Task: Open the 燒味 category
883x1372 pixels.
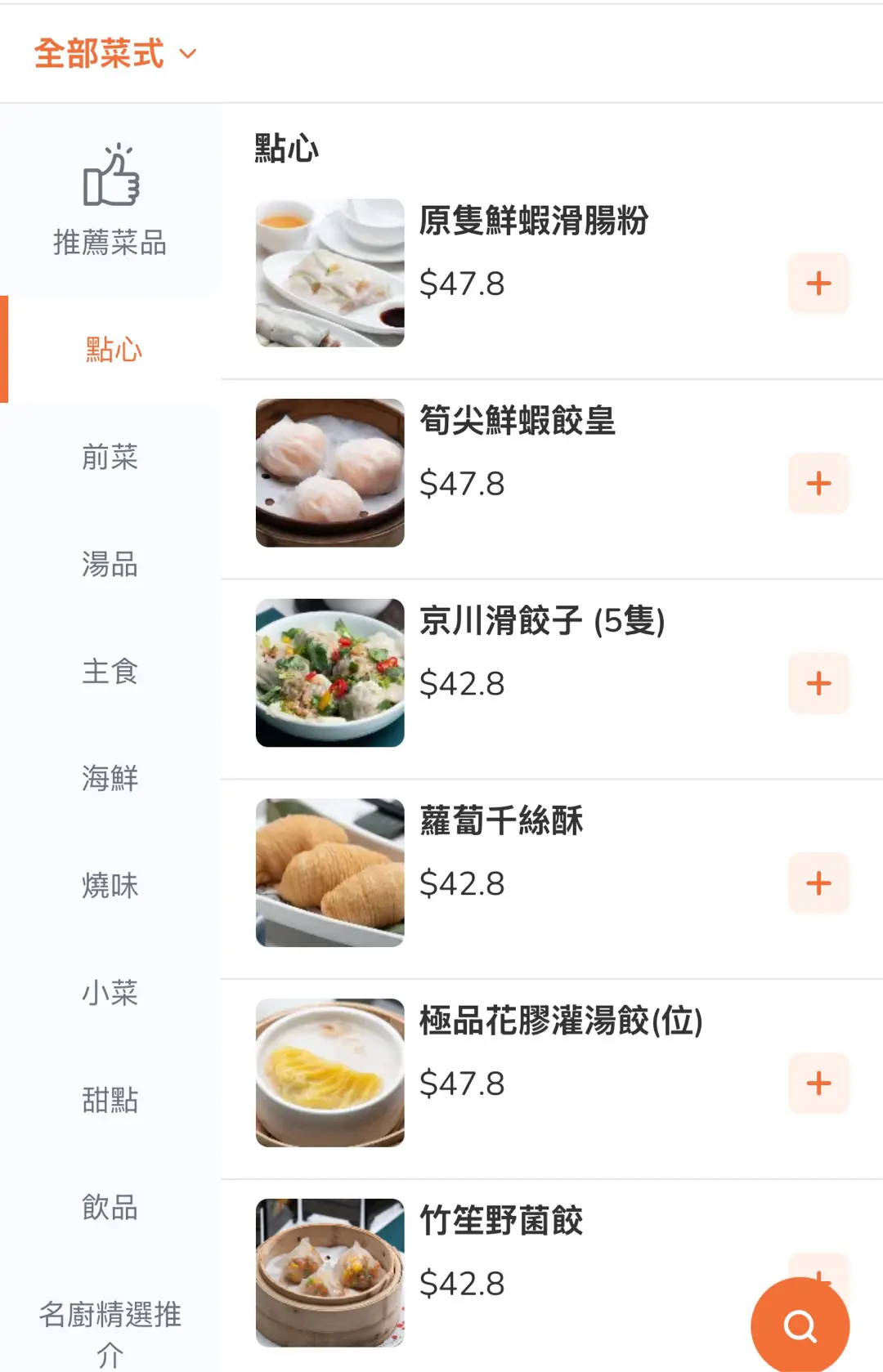Action: click(110, 885)
